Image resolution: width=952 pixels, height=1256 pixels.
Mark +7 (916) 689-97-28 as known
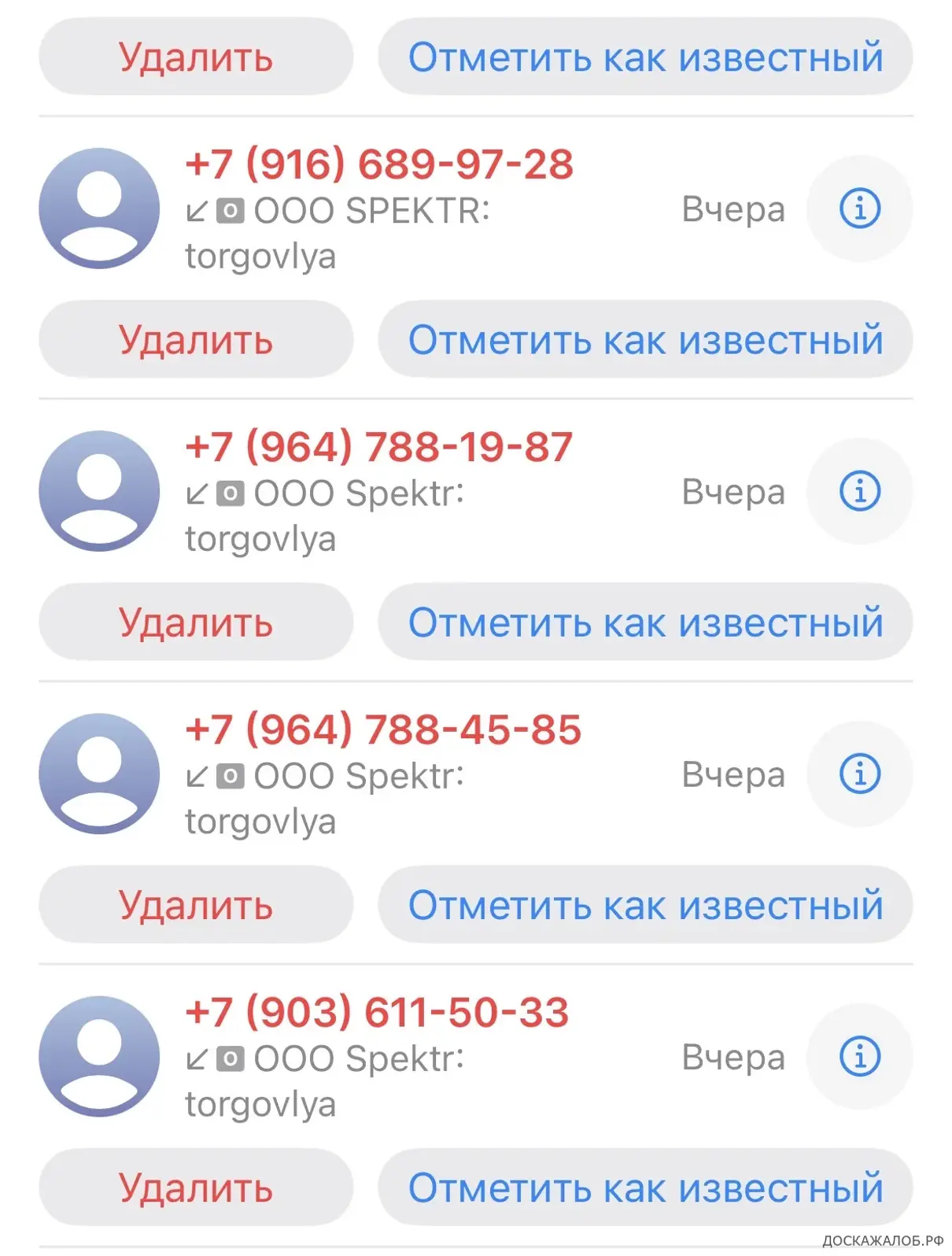[x=645, y=340]
